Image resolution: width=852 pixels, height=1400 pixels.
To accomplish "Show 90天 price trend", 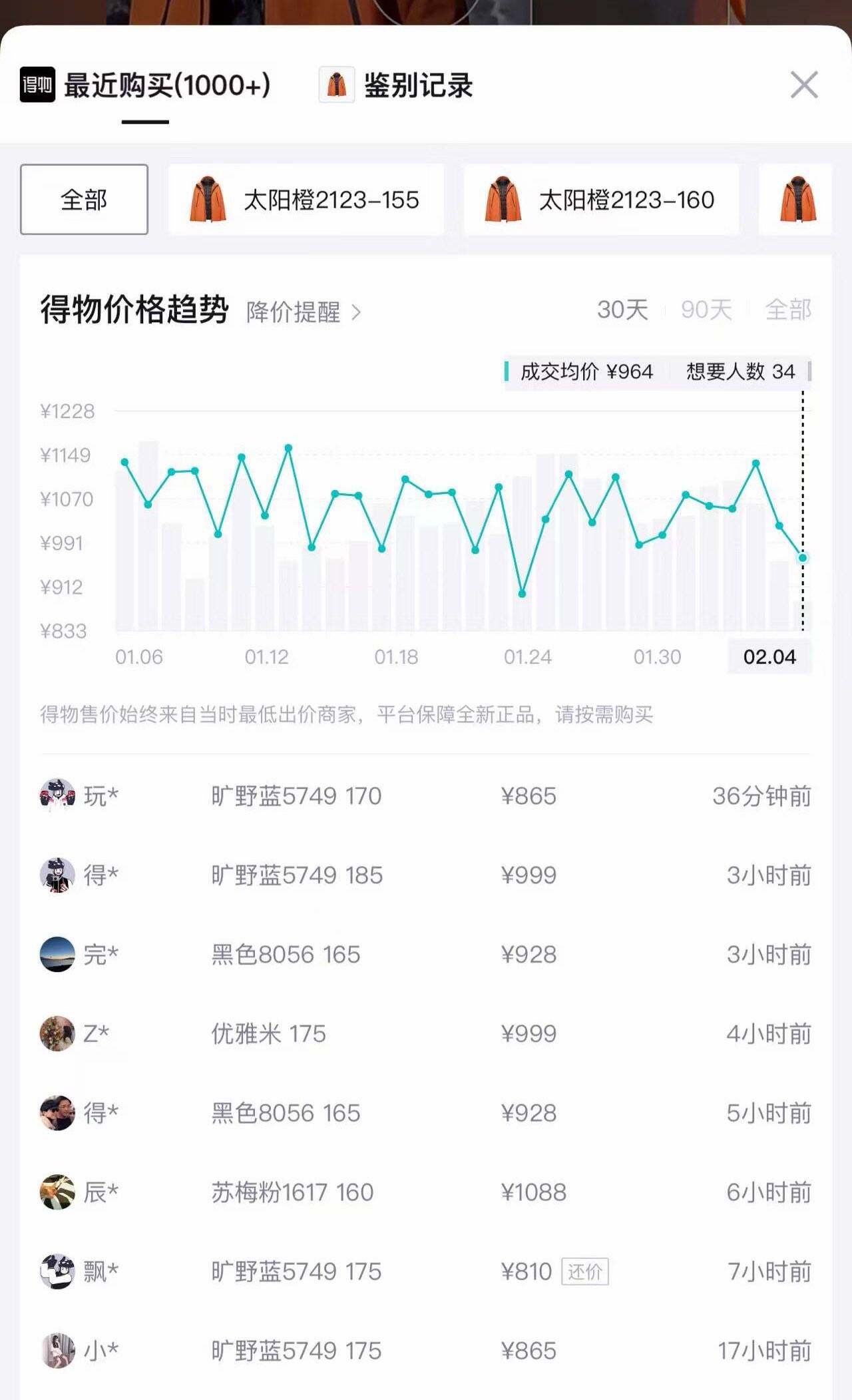I will point(706,310).
